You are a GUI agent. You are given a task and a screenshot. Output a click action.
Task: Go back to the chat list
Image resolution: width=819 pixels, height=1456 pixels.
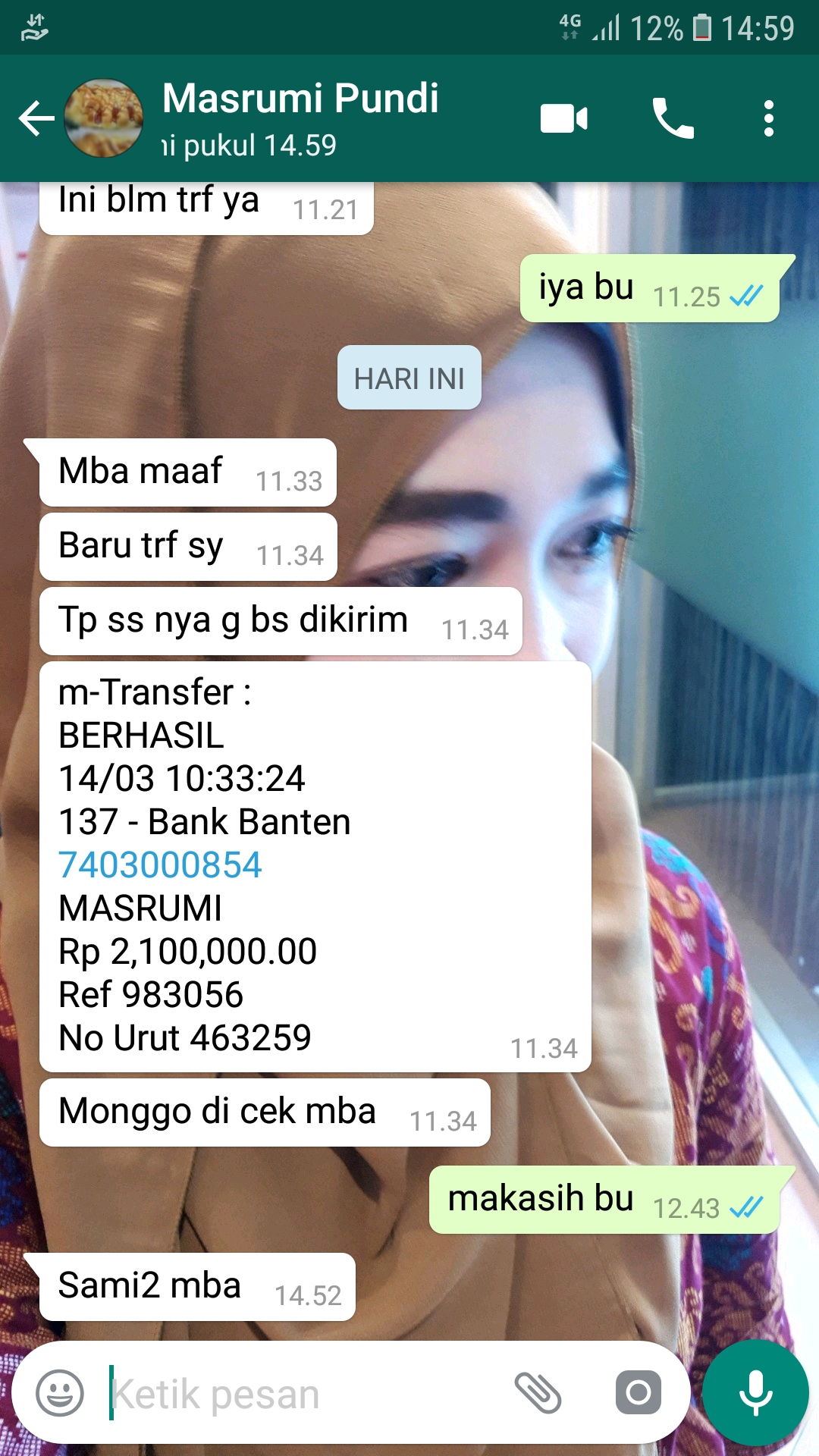click(36, 119)
